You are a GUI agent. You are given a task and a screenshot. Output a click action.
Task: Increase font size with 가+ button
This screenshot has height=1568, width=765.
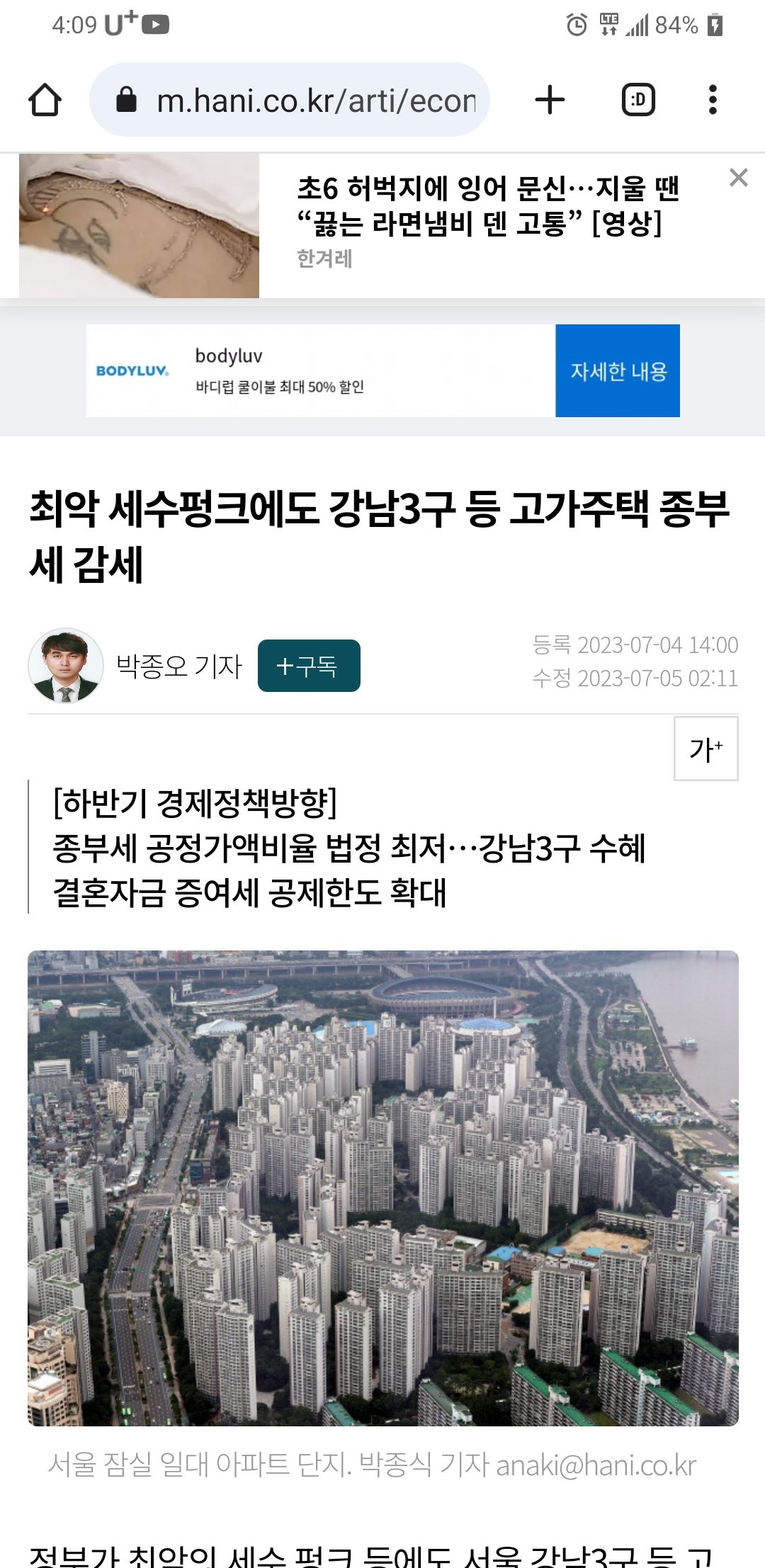(x=705, y=749)
